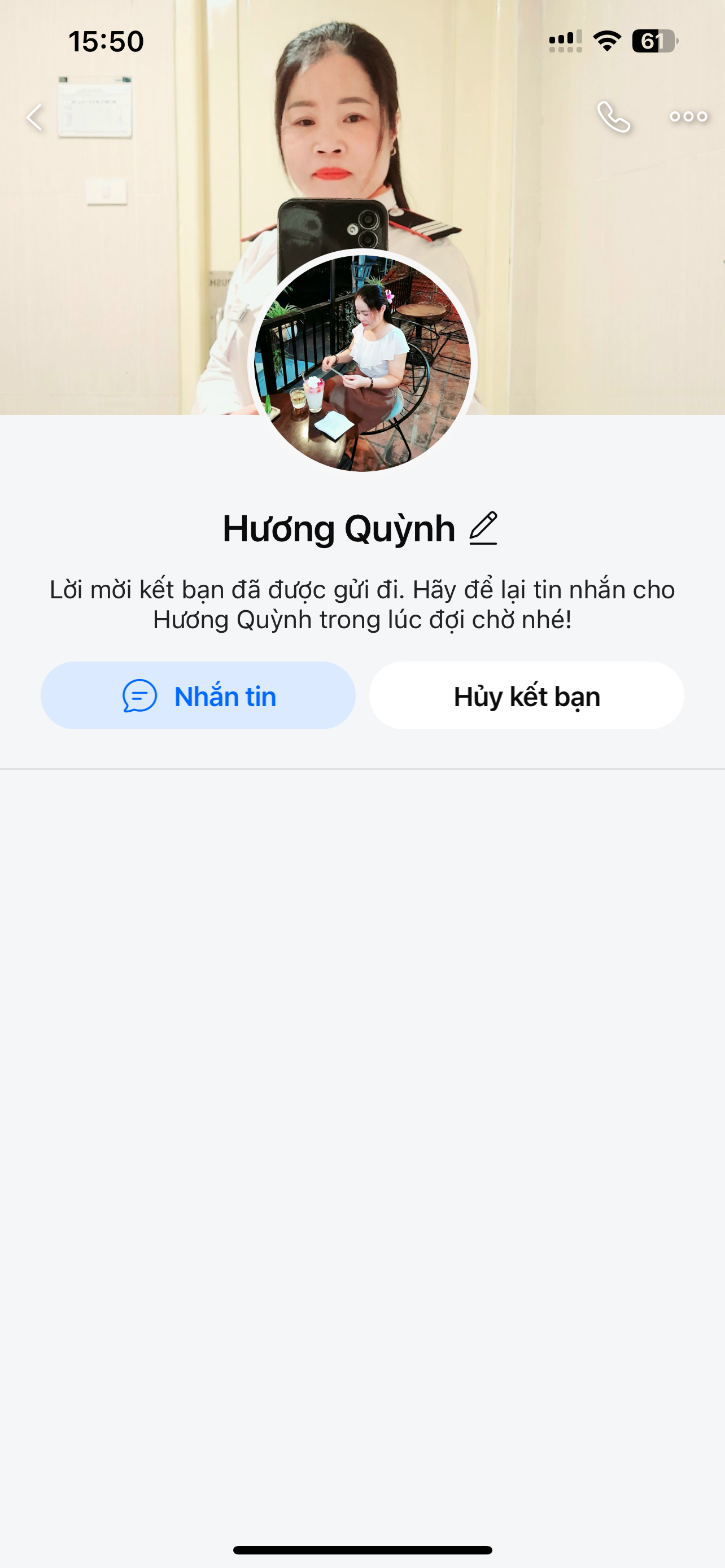Edit the alias with the pencil icon
Screen dimensions: 725x1568
click(483, 528)
